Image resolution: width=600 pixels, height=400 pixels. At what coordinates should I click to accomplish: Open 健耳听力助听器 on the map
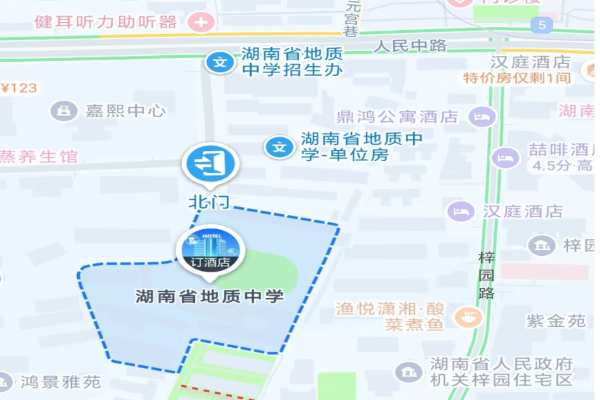click(x=202, y=21)
